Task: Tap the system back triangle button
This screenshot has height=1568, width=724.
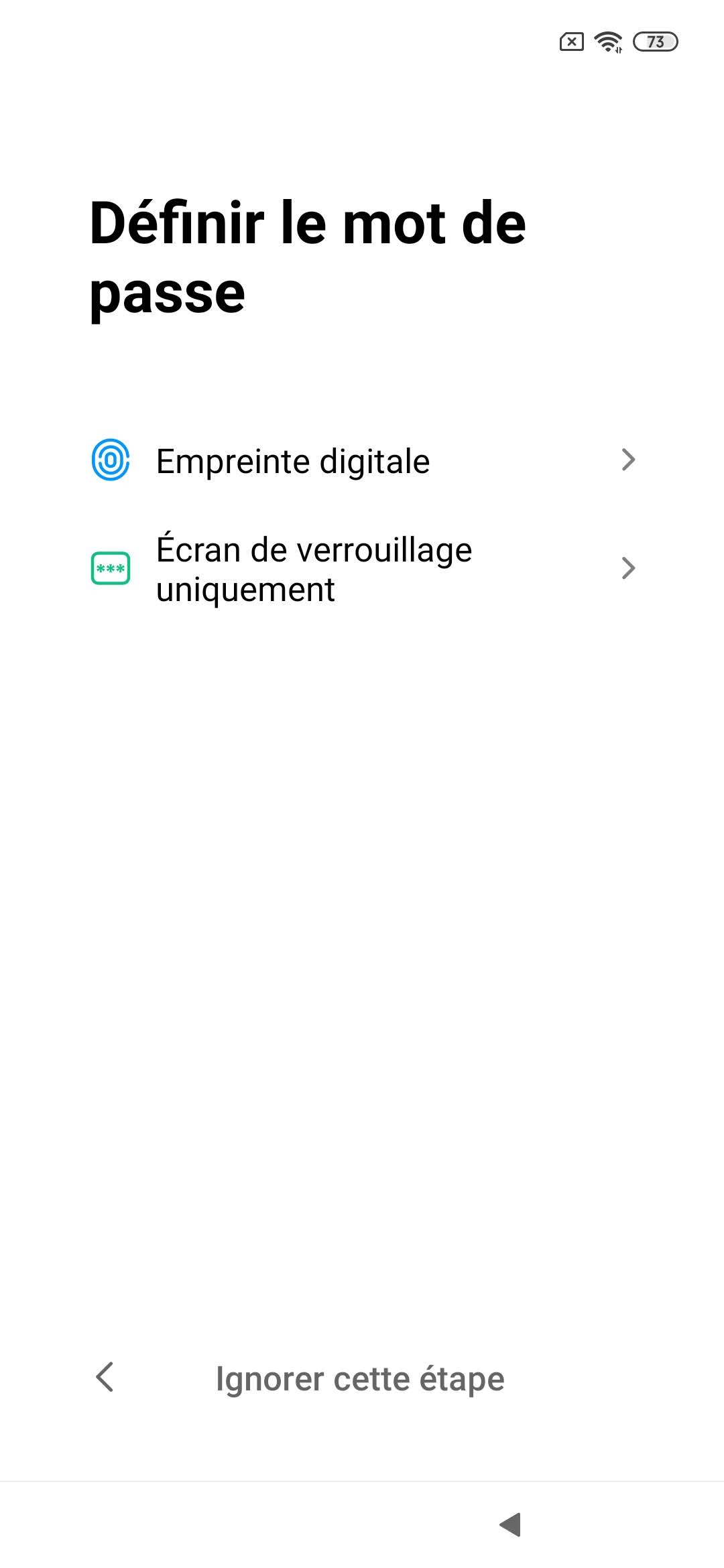Action: [511, 1524]
